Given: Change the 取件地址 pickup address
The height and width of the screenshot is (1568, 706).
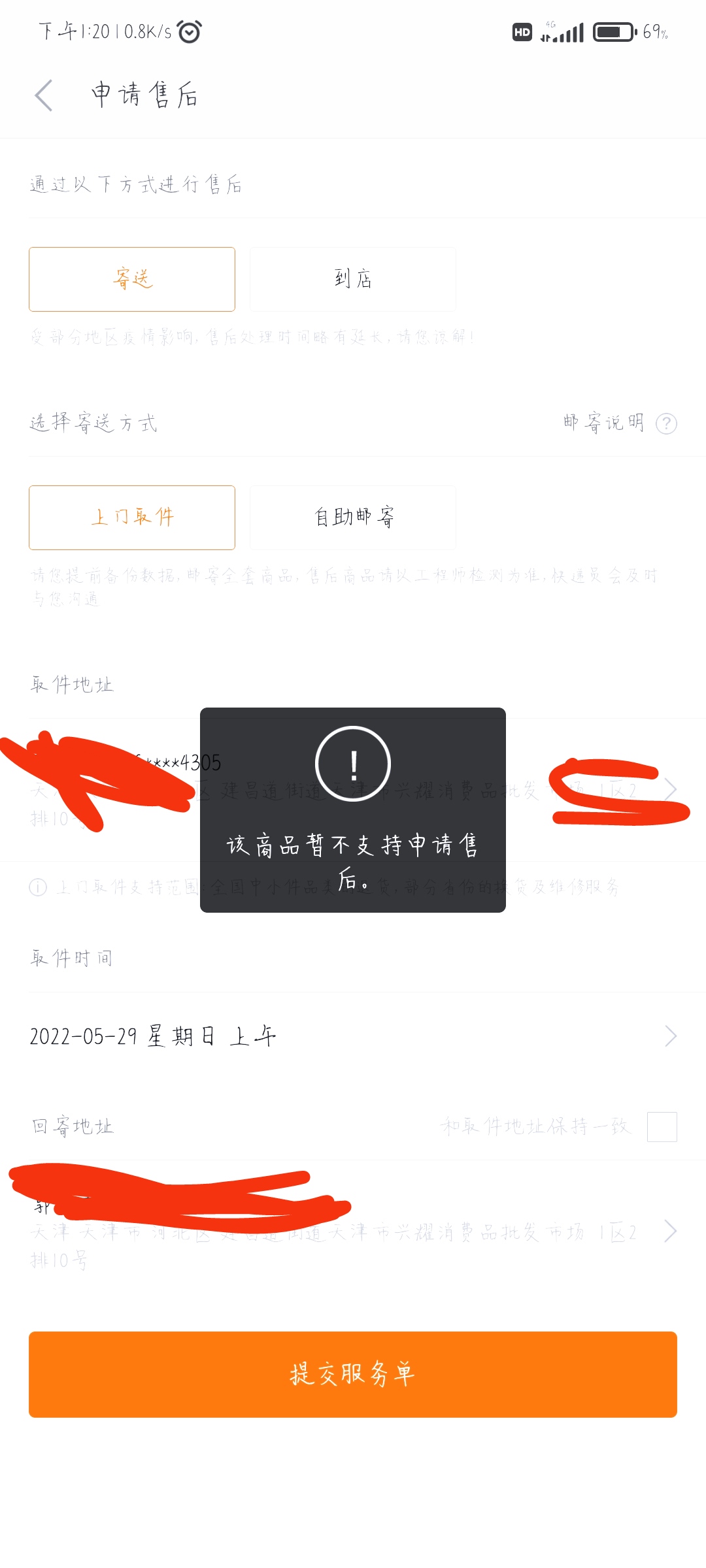Looking at the screenshot, I should point(353,789).
